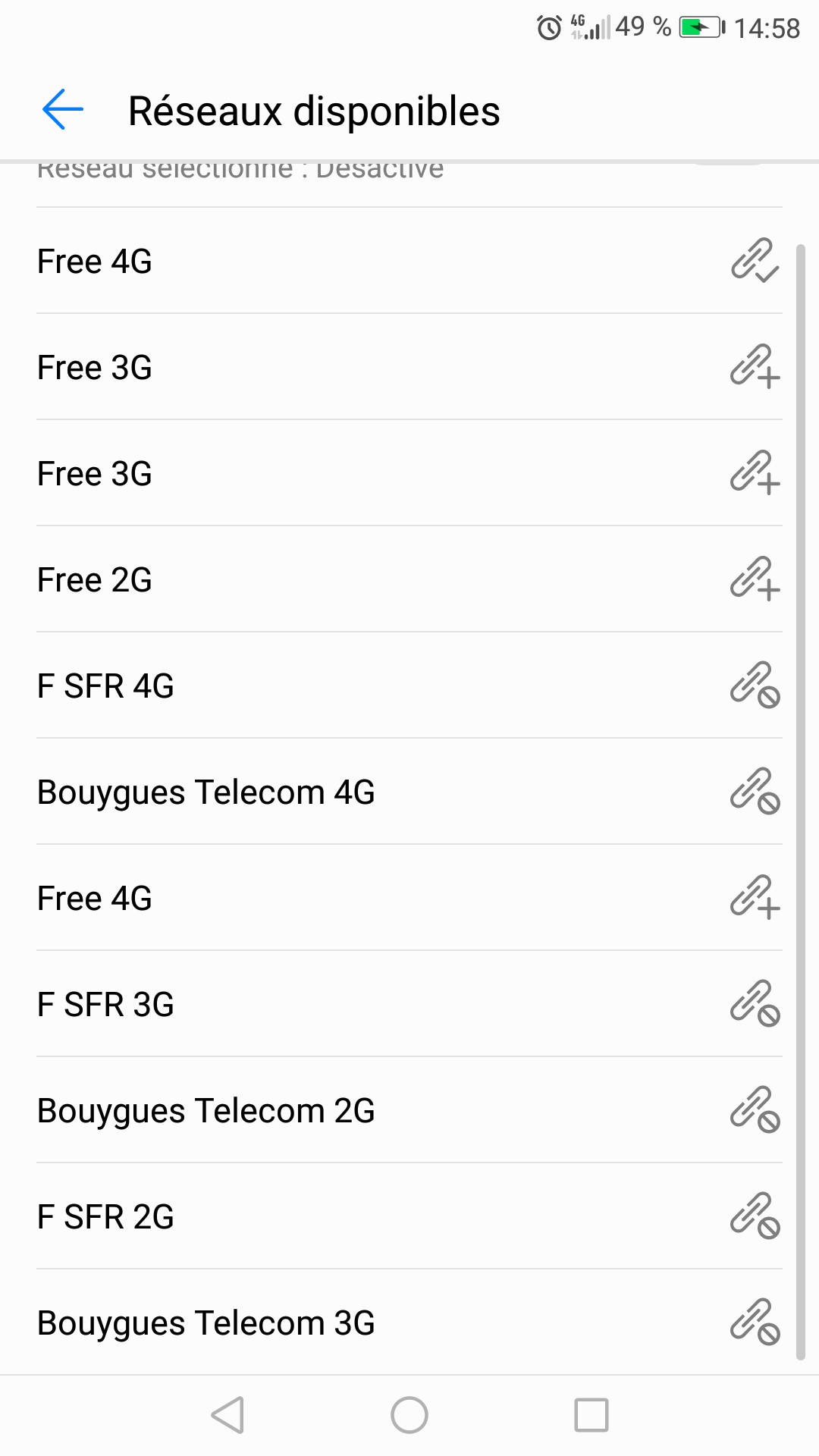Select the F SFR 2G network
Screen dimensions: 819x1456
click(x=409, y=1216)
